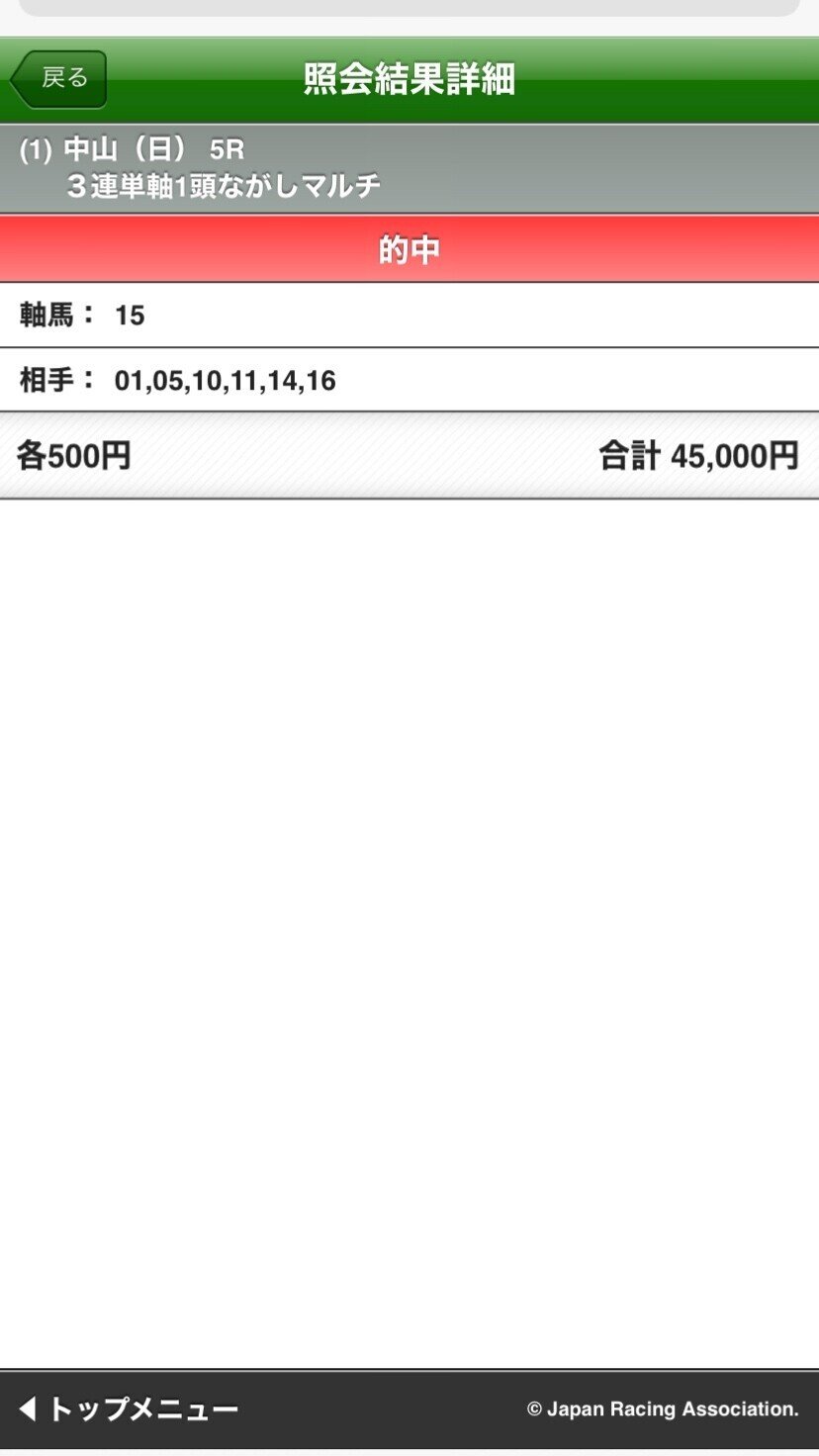Select the red 的中 result banner

(x=409, y=249)
